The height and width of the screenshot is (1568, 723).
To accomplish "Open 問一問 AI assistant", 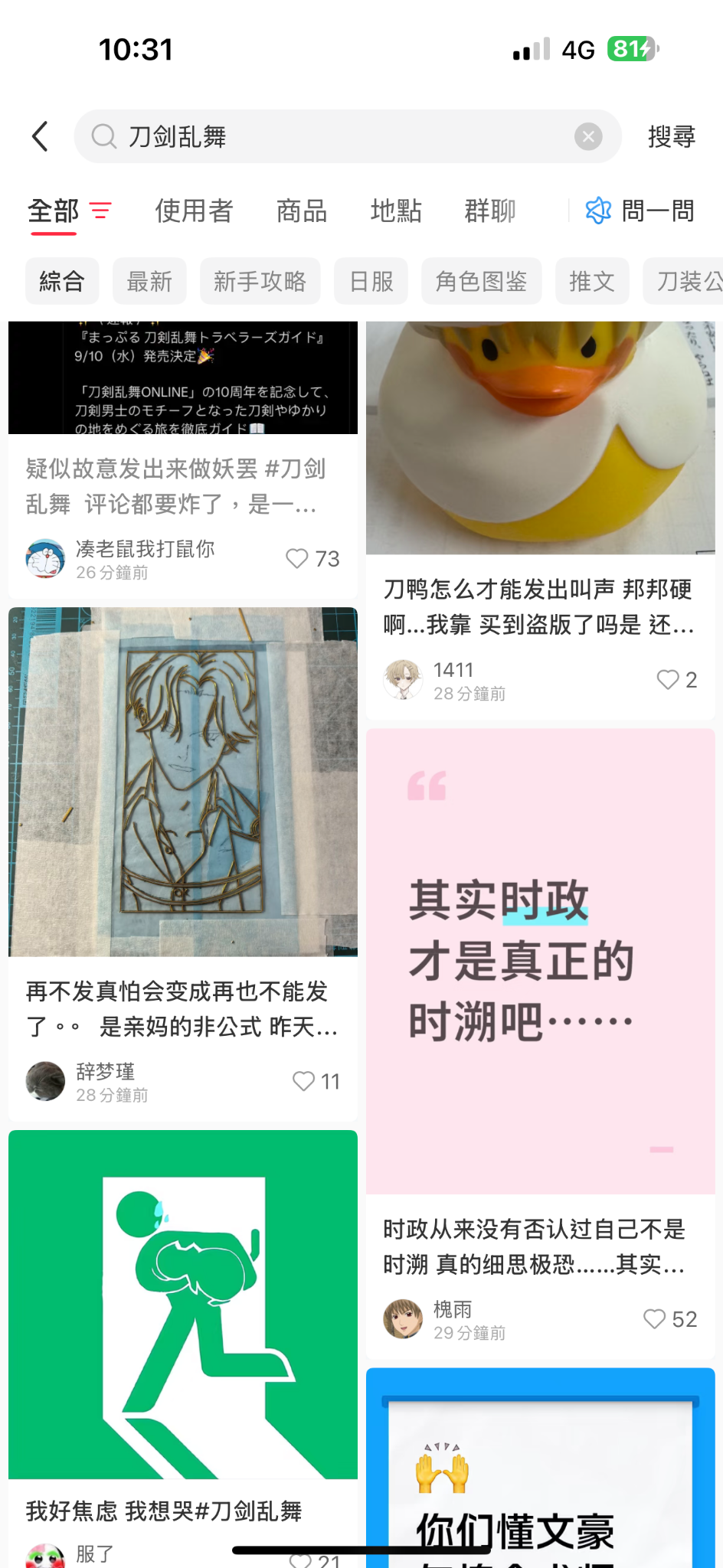I will [x=640, y=211].
